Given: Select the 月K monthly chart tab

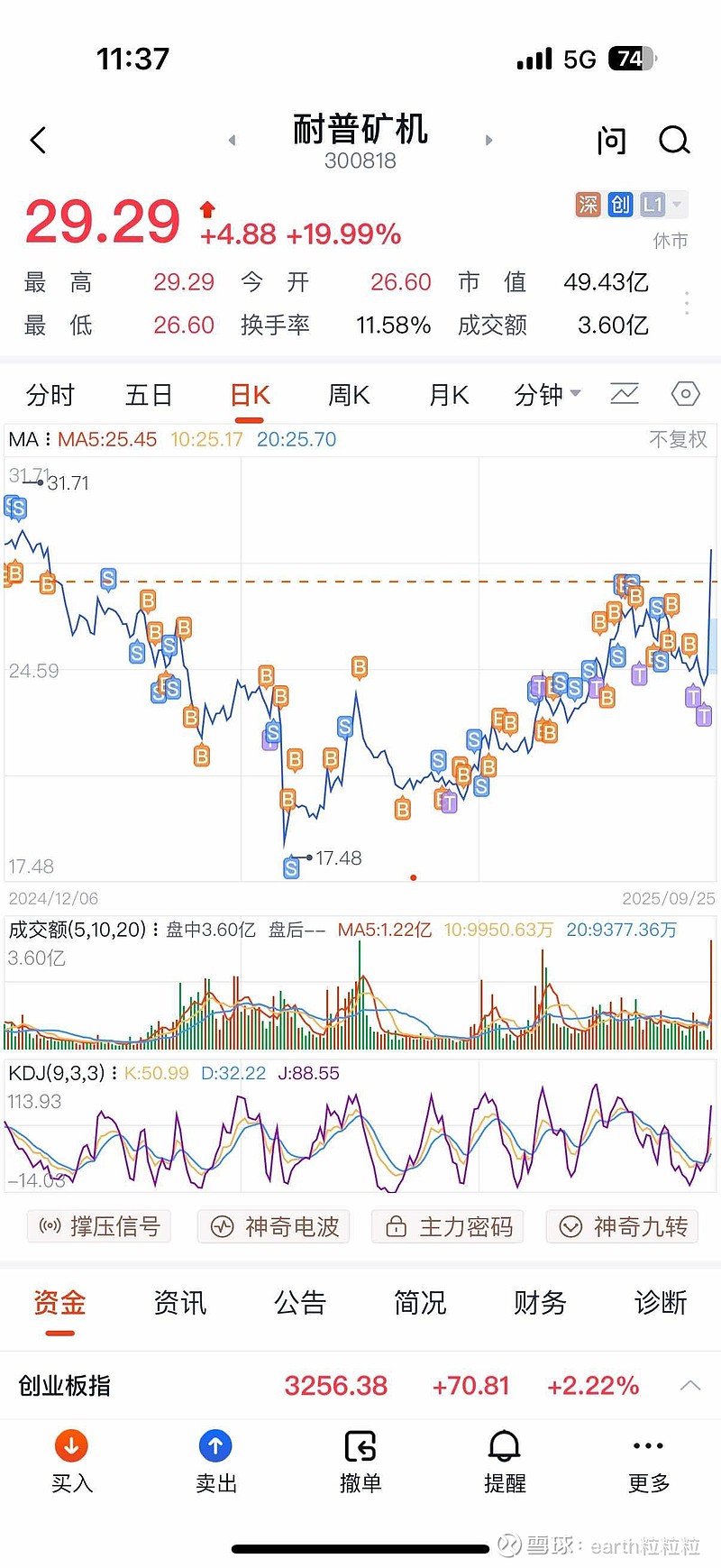Looking at the screenshot, I should coord(449,395).
